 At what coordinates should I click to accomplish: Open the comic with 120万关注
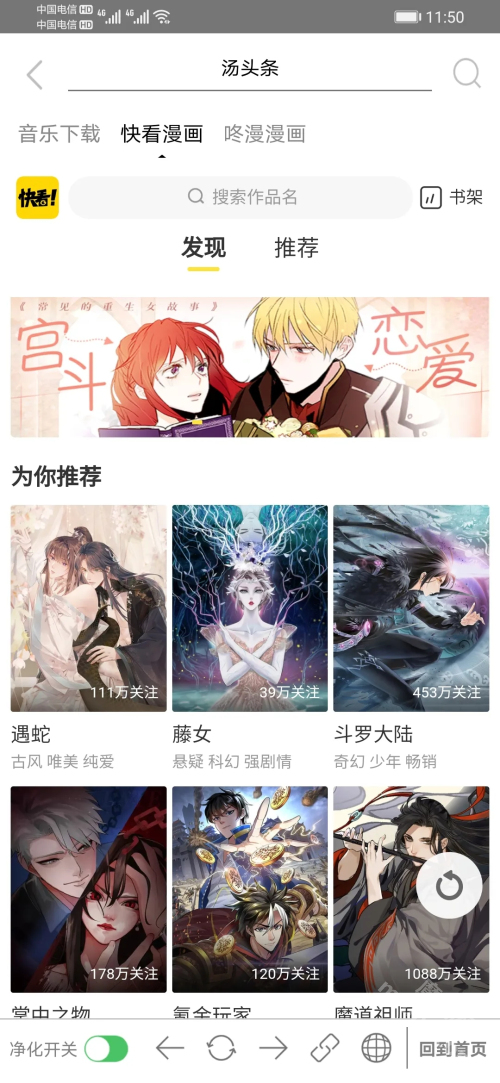(250, 889)
